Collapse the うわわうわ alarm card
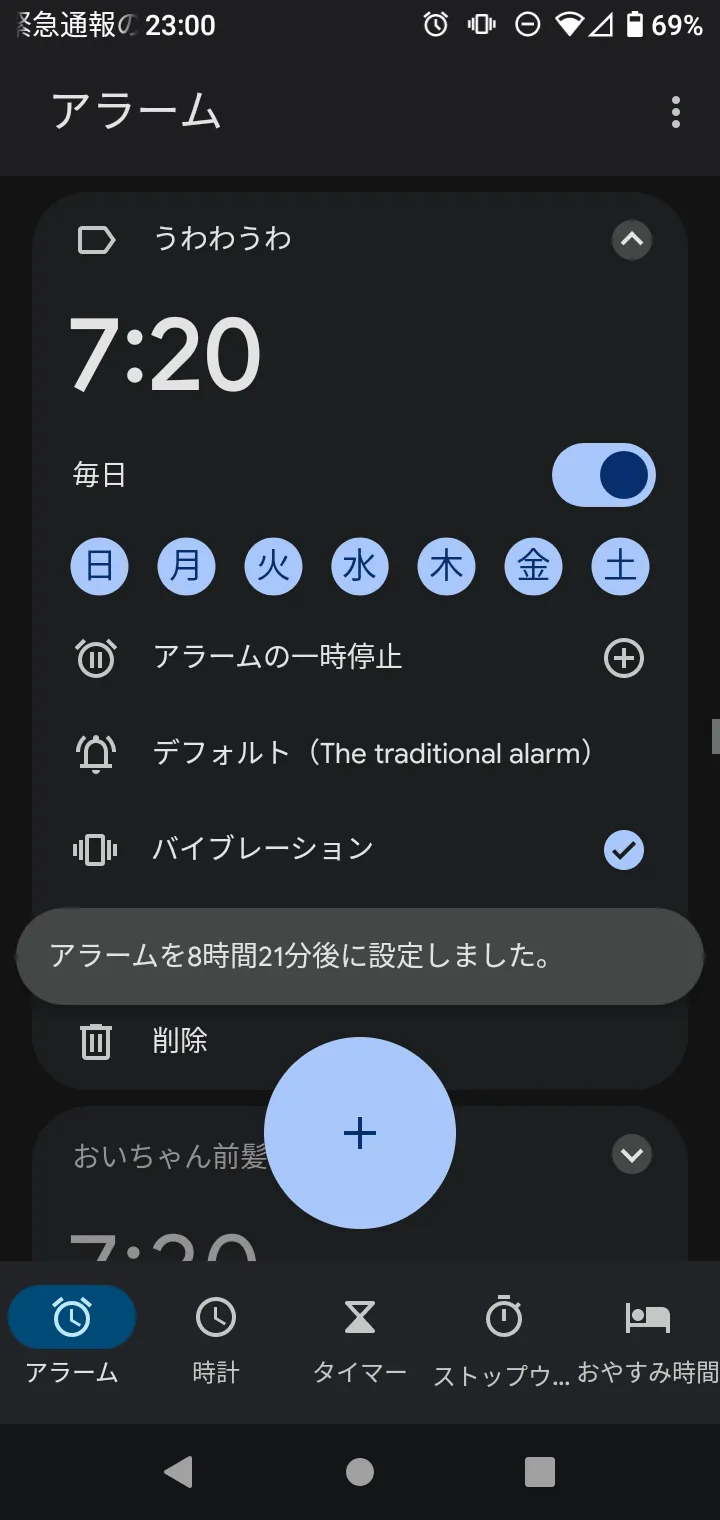 click(631, 240)
